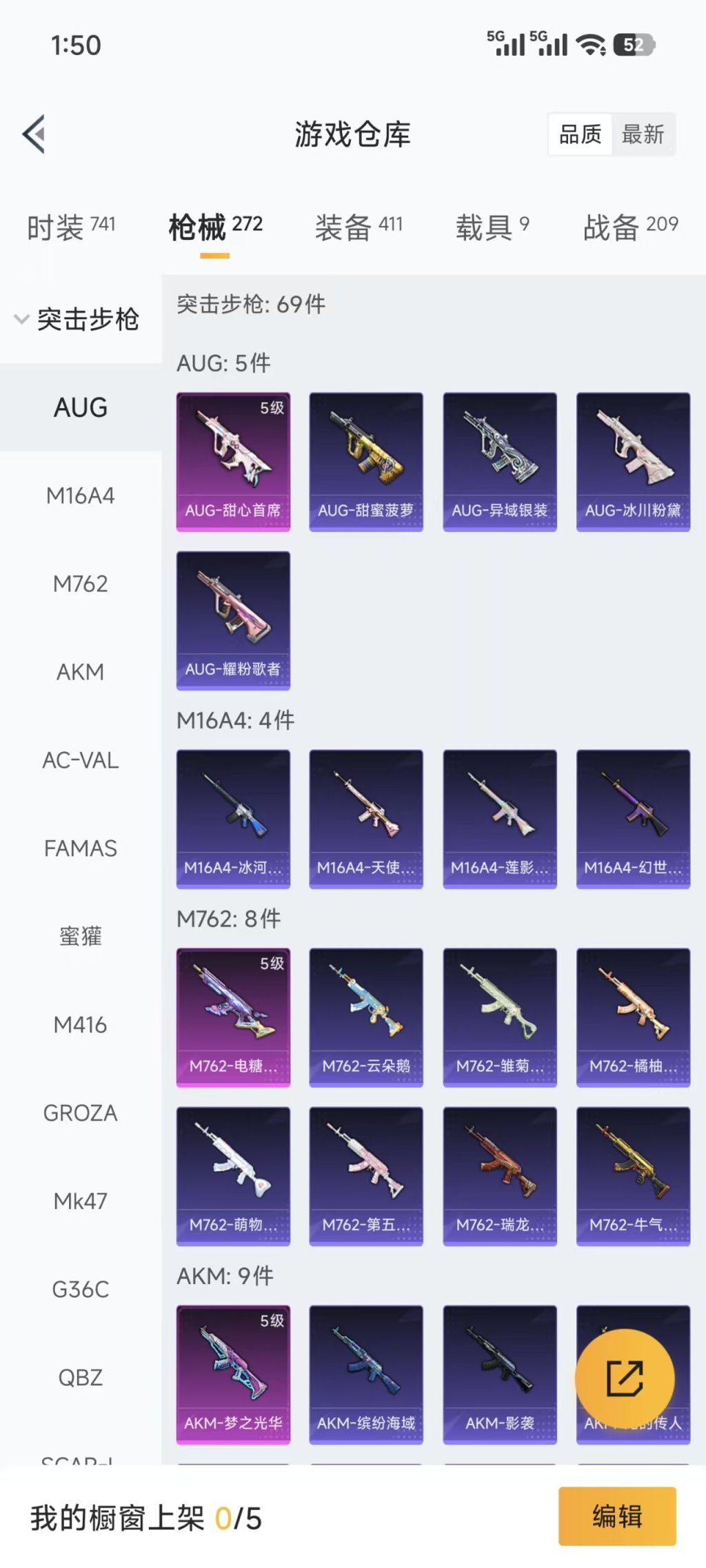Open the AUG-甜心首席 skin
The width and height of the screenshot is (706, 1568).
[233, 462]
